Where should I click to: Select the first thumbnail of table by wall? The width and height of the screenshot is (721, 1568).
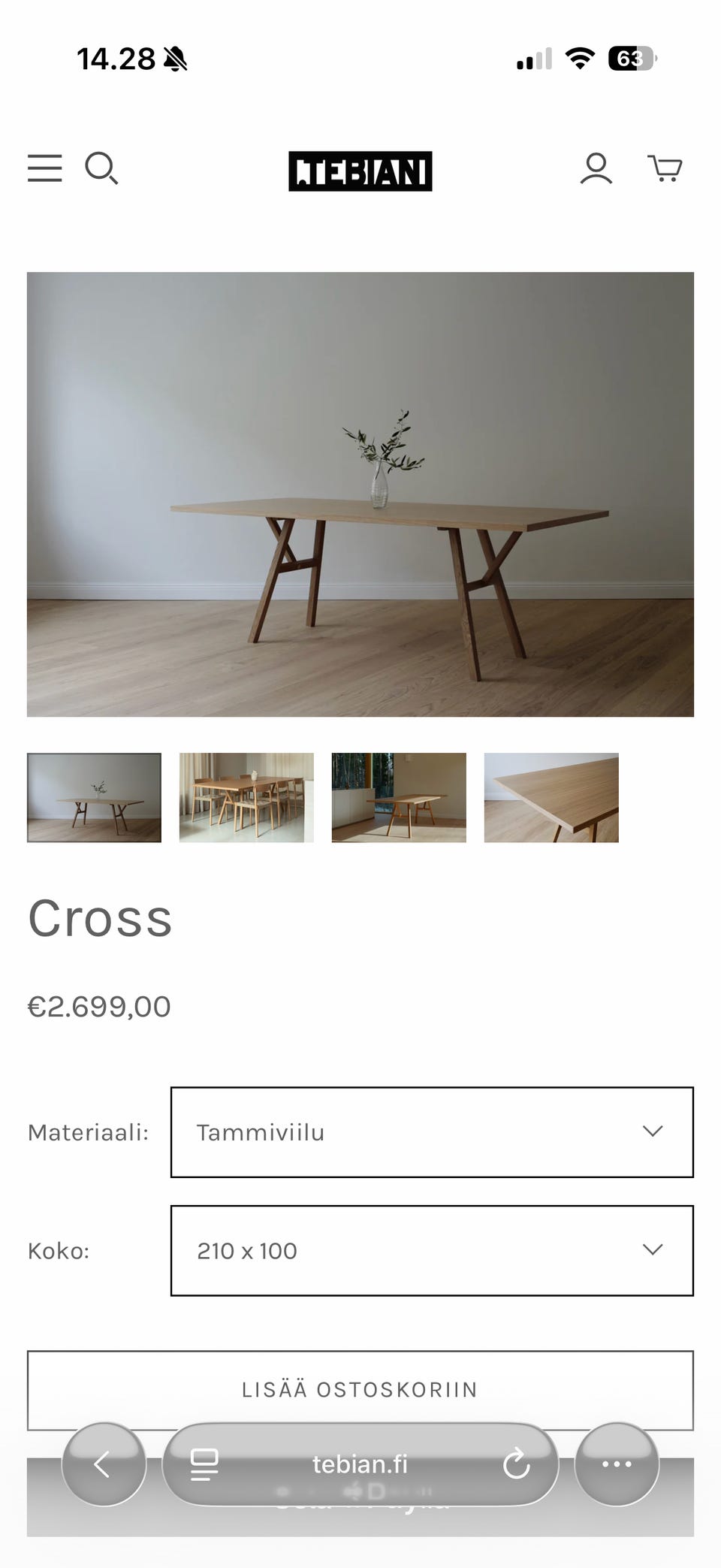[x=94, y=798]
